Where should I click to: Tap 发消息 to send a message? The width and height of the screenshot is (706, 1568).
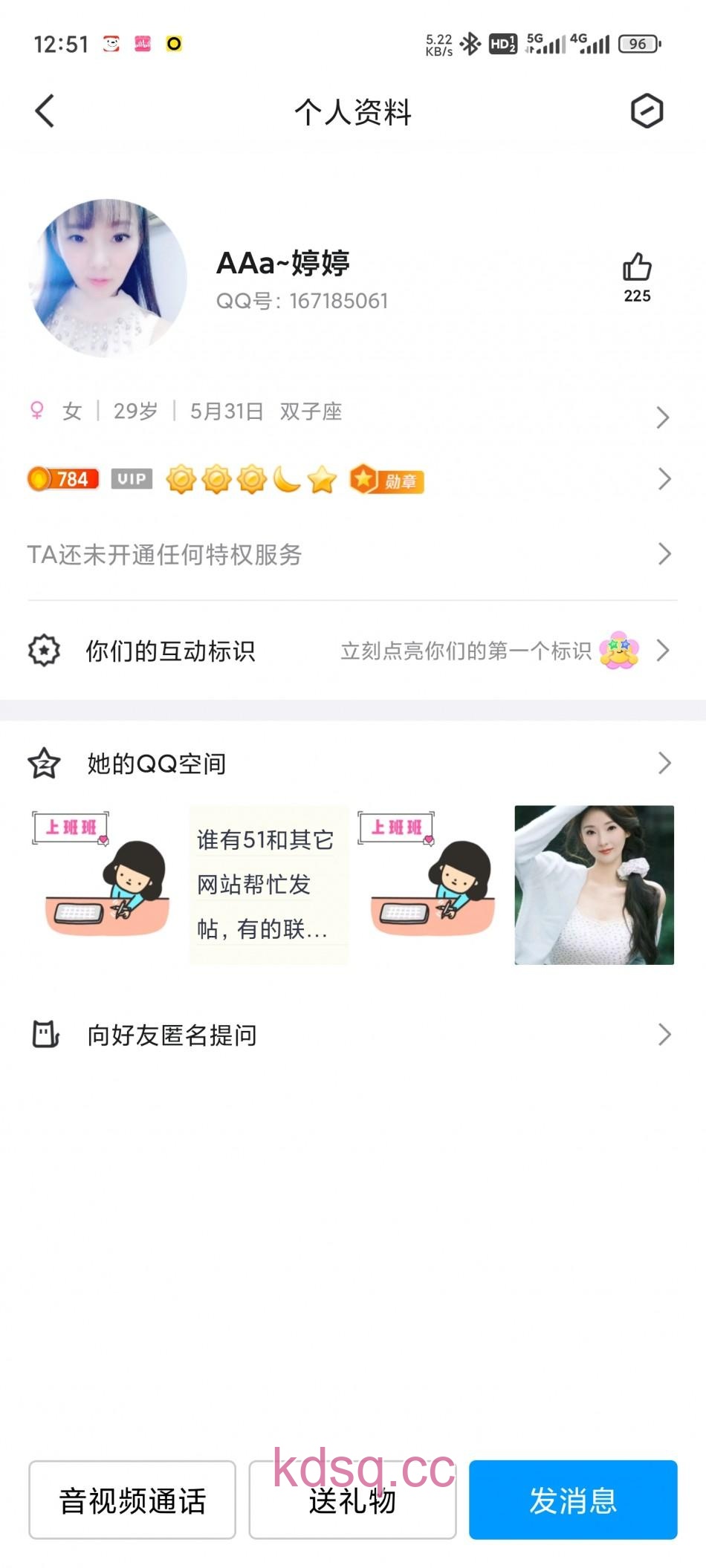[573, 1500]
